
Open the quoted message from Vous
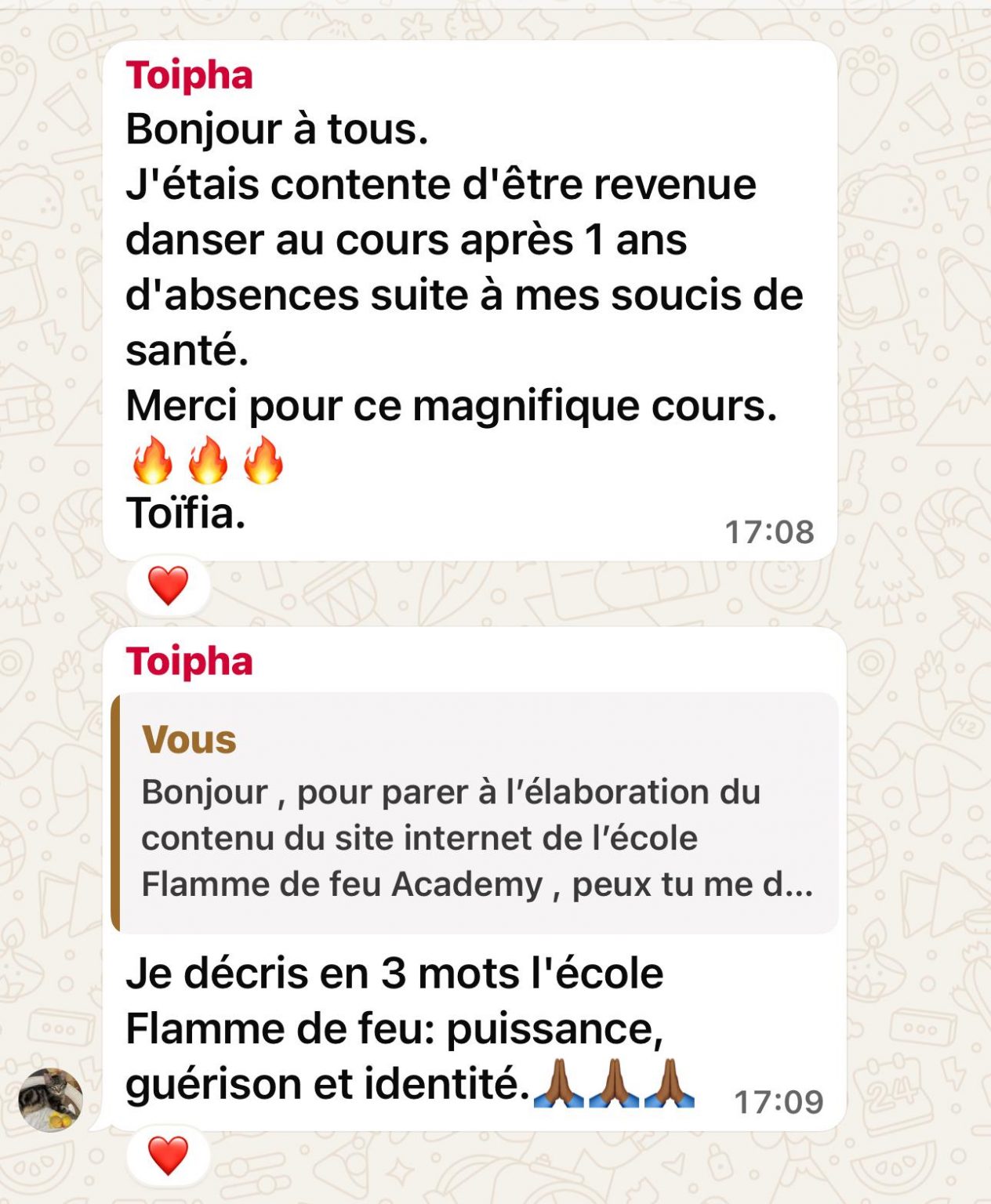(x=475, y=812)
